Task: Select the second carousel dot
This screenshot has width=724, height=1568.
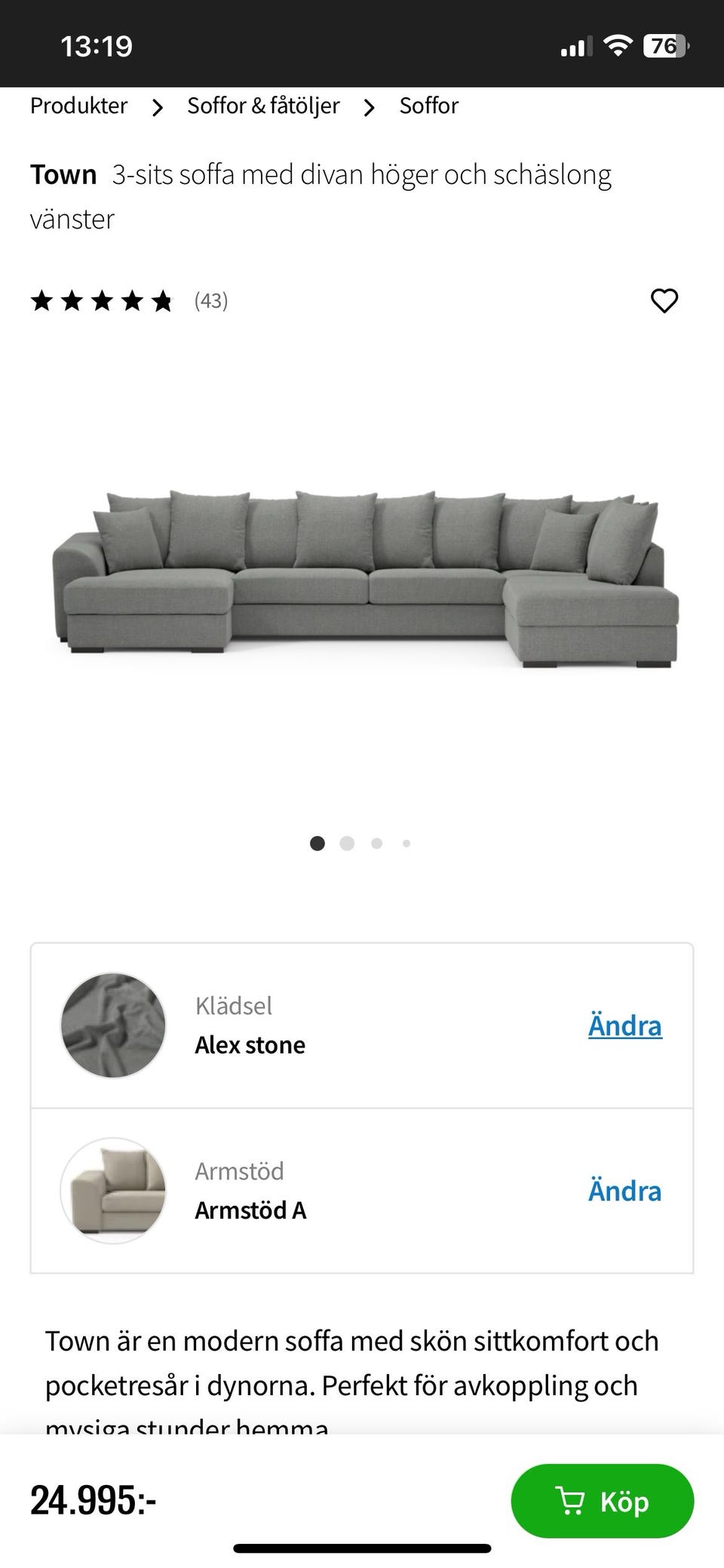Action: pos(347,843)
